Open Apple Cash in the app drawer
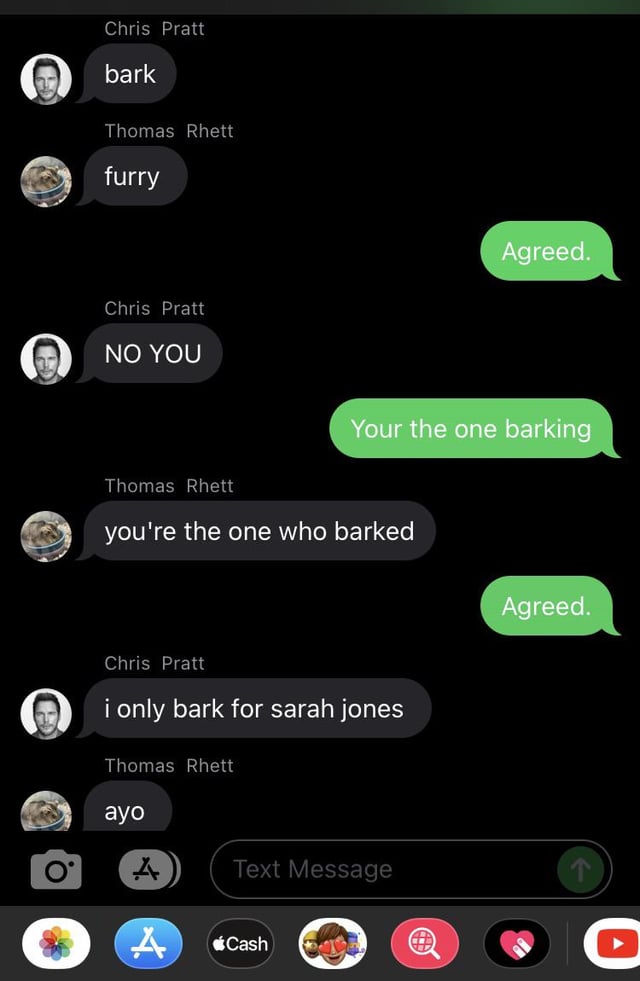The height and width of the screenshot is (981, 640). (x=240, y=943)
